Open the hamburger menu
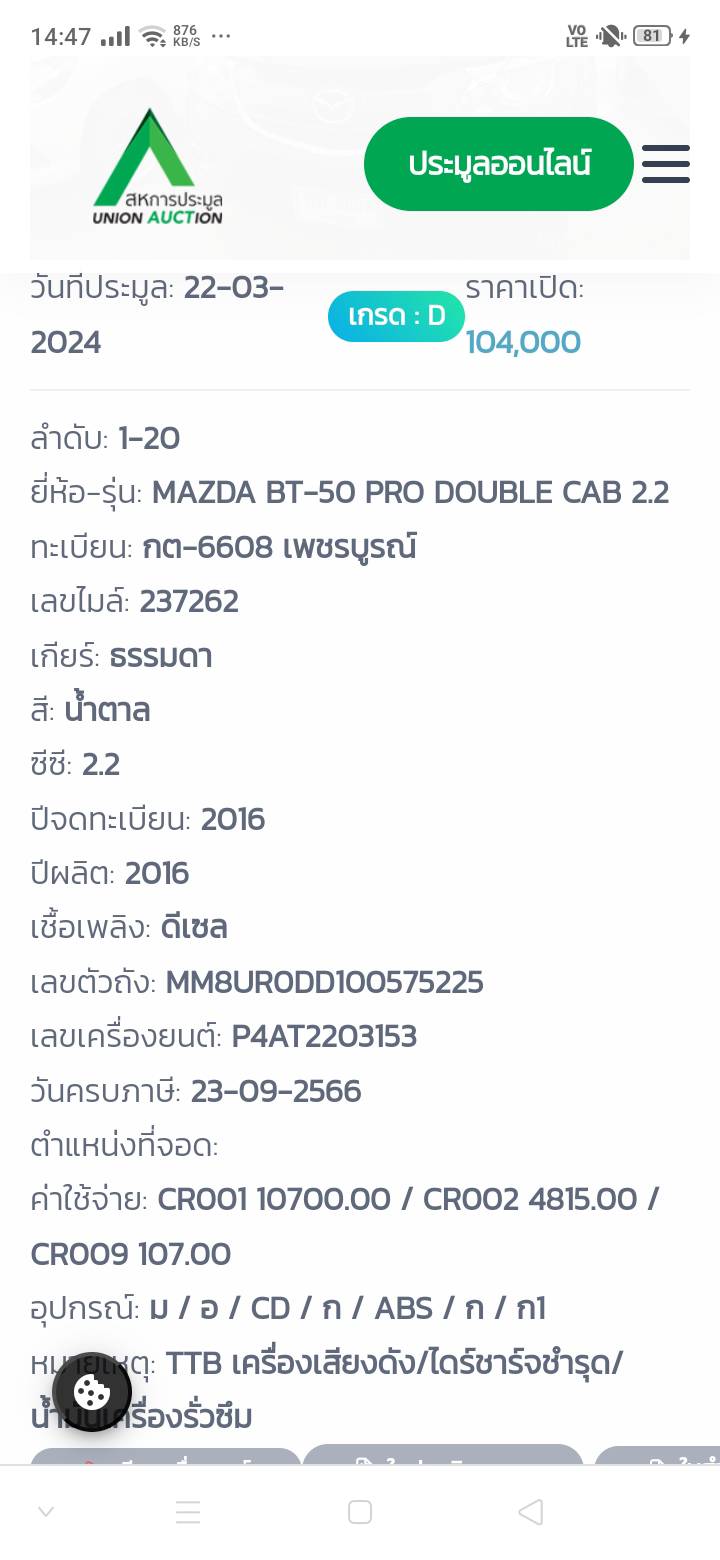Image resolution: width=720 pixels, height=1560 pixels. pos(665,164)
